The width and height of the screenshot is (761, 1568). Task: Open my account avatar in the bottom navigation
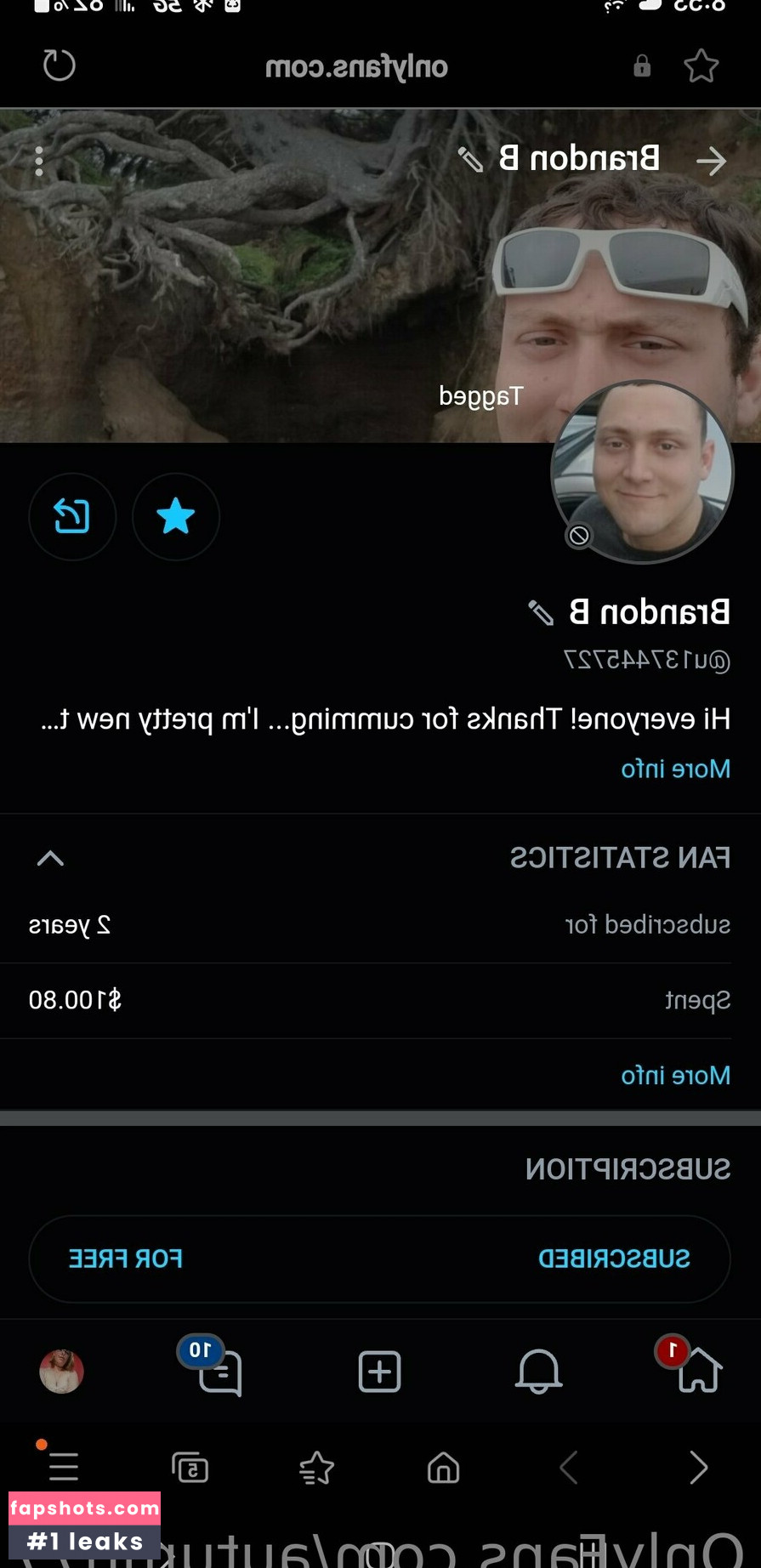pos(61,1371)
